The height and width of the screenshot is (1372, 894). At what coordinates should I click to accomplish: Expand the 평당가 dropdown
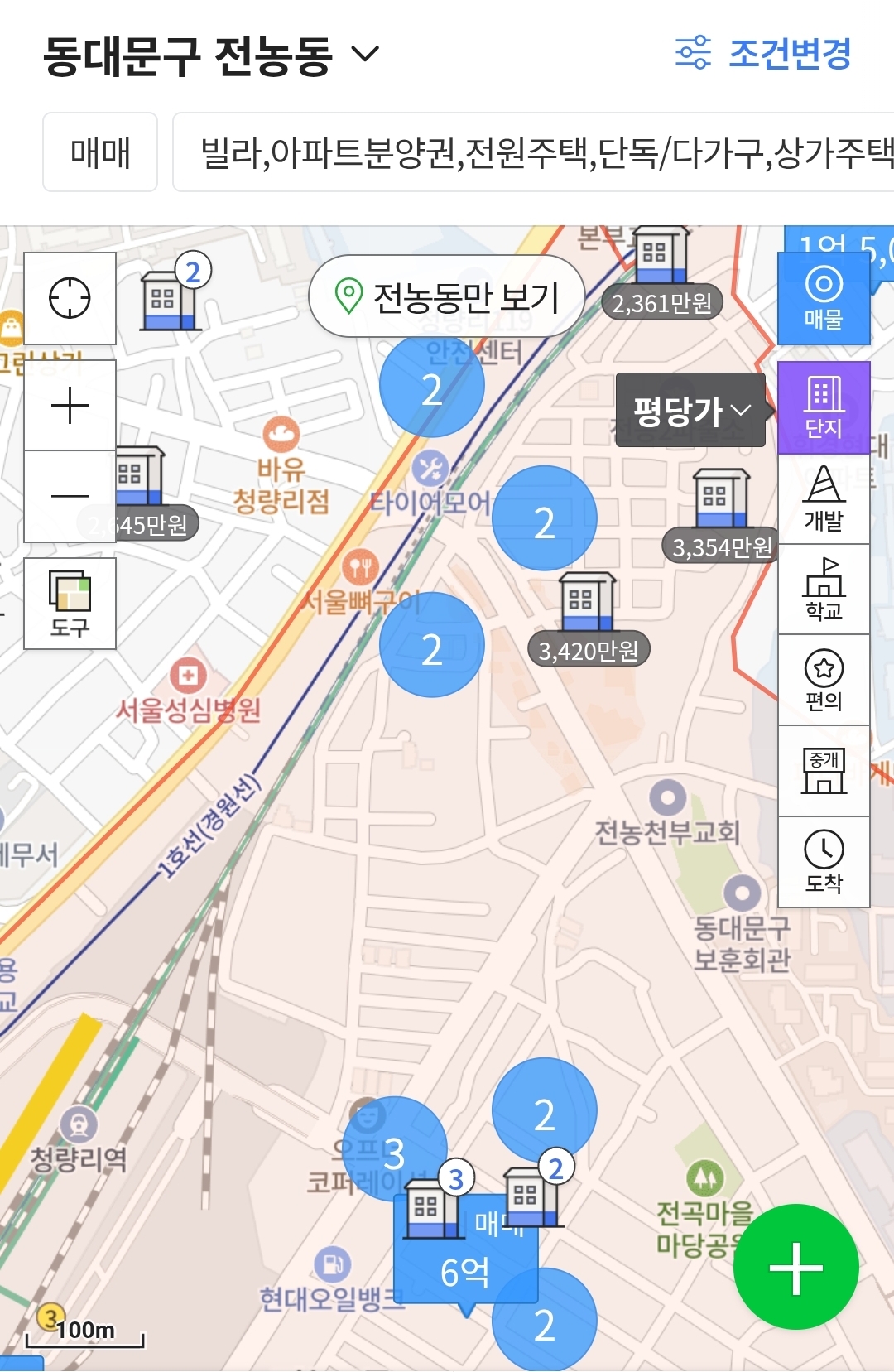pos(690,411)
